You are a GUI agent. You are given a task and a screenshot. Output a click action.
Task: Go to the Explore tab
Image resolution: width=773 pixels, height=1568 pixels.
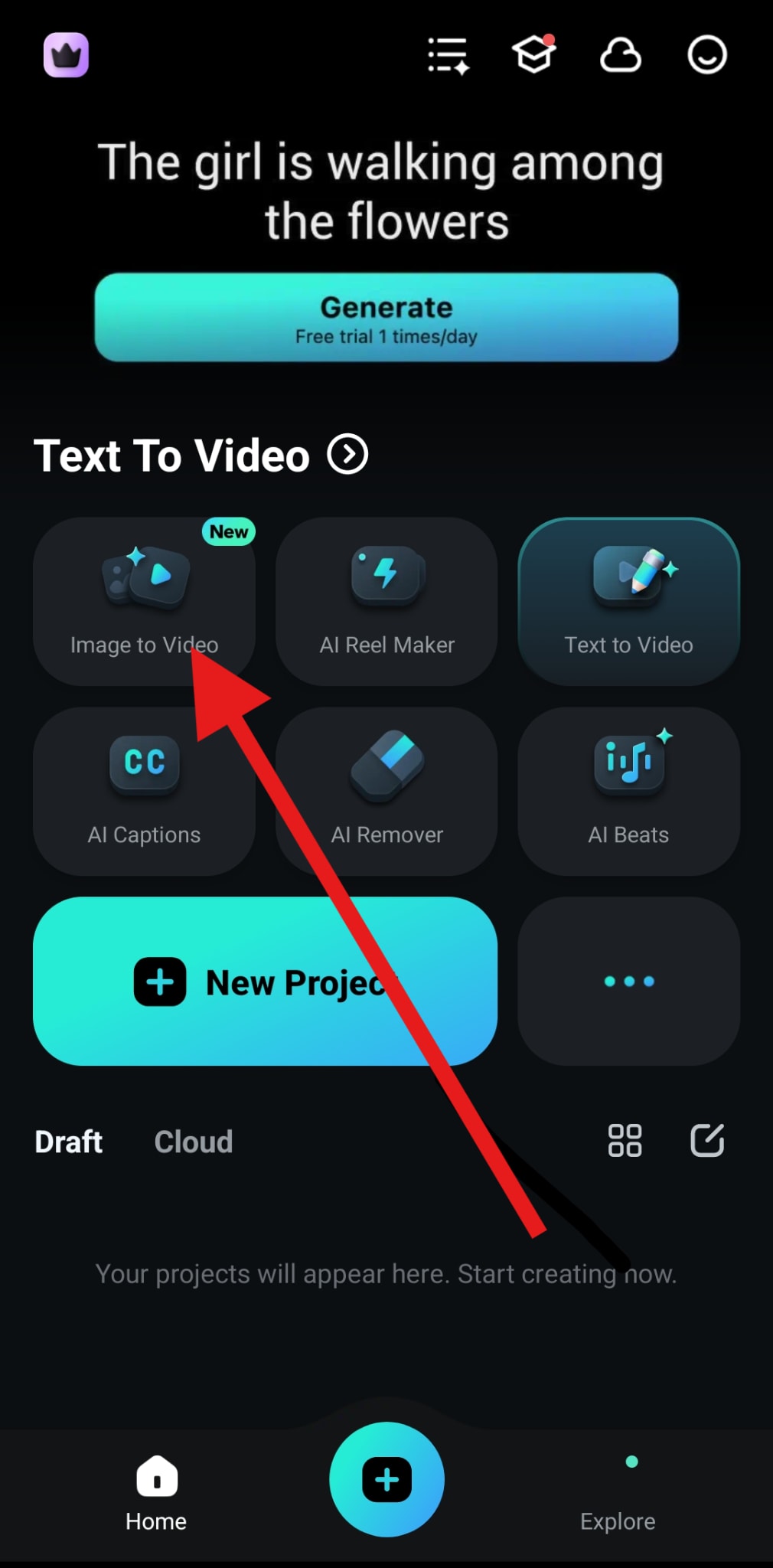coord(618,1501)
